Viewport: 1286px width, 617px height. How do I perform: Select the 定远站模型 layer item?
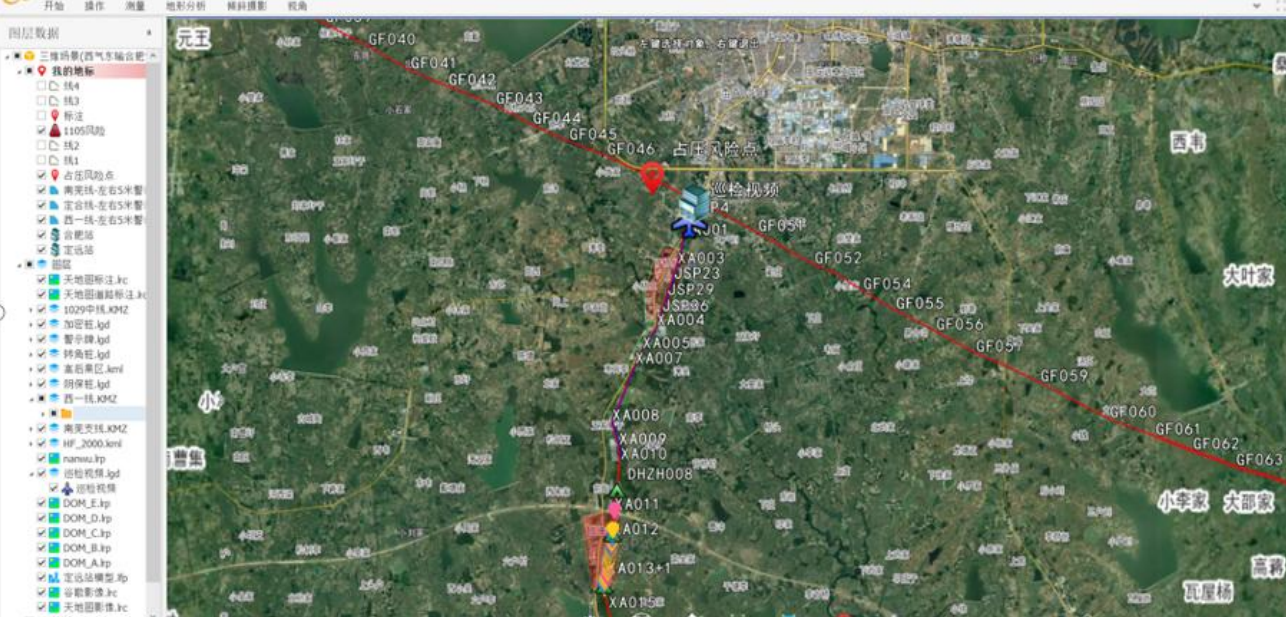click(x=94, y=578)
